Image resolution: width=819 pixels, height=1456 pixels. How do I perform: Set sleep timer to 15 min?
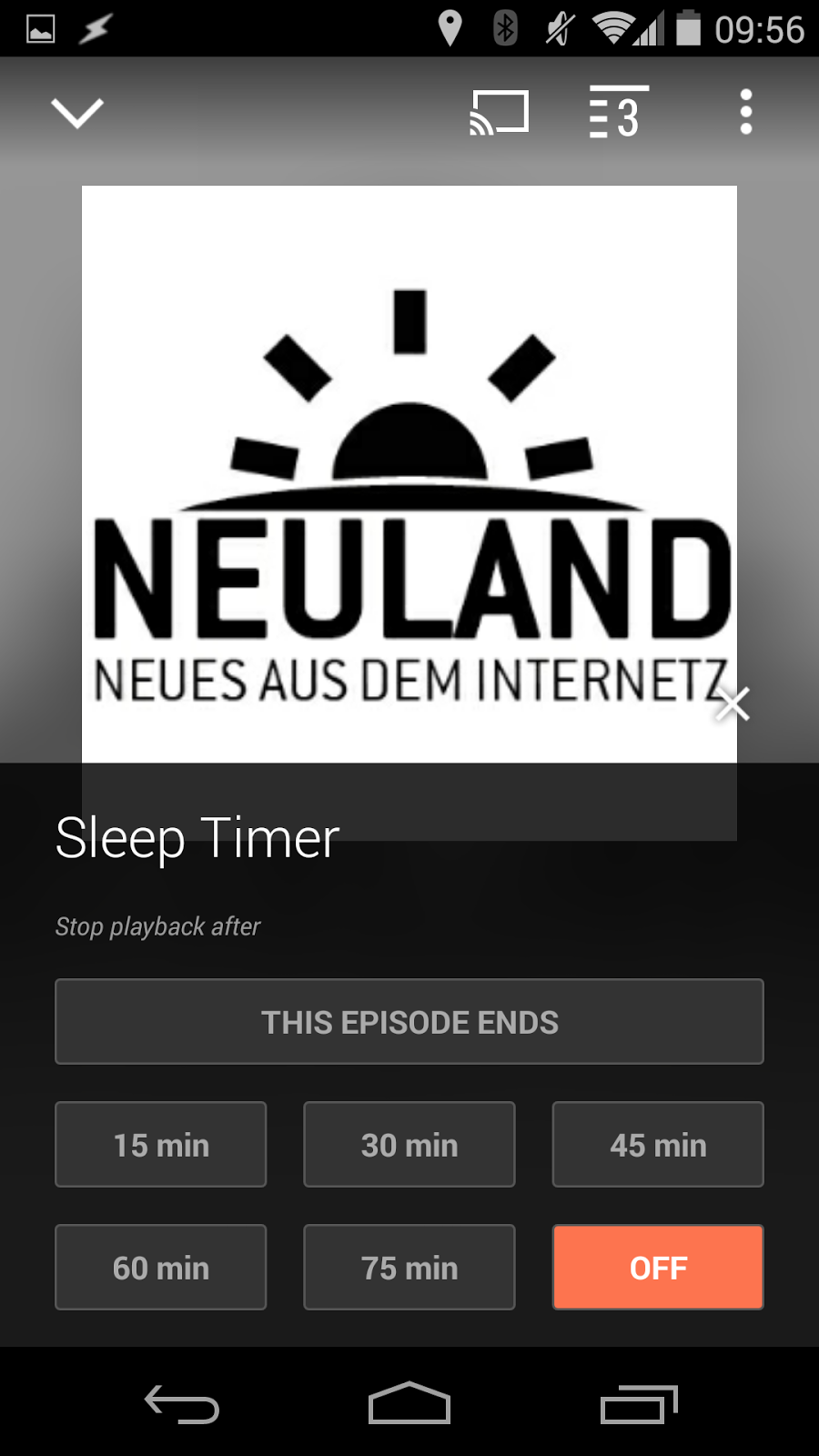161,1145
